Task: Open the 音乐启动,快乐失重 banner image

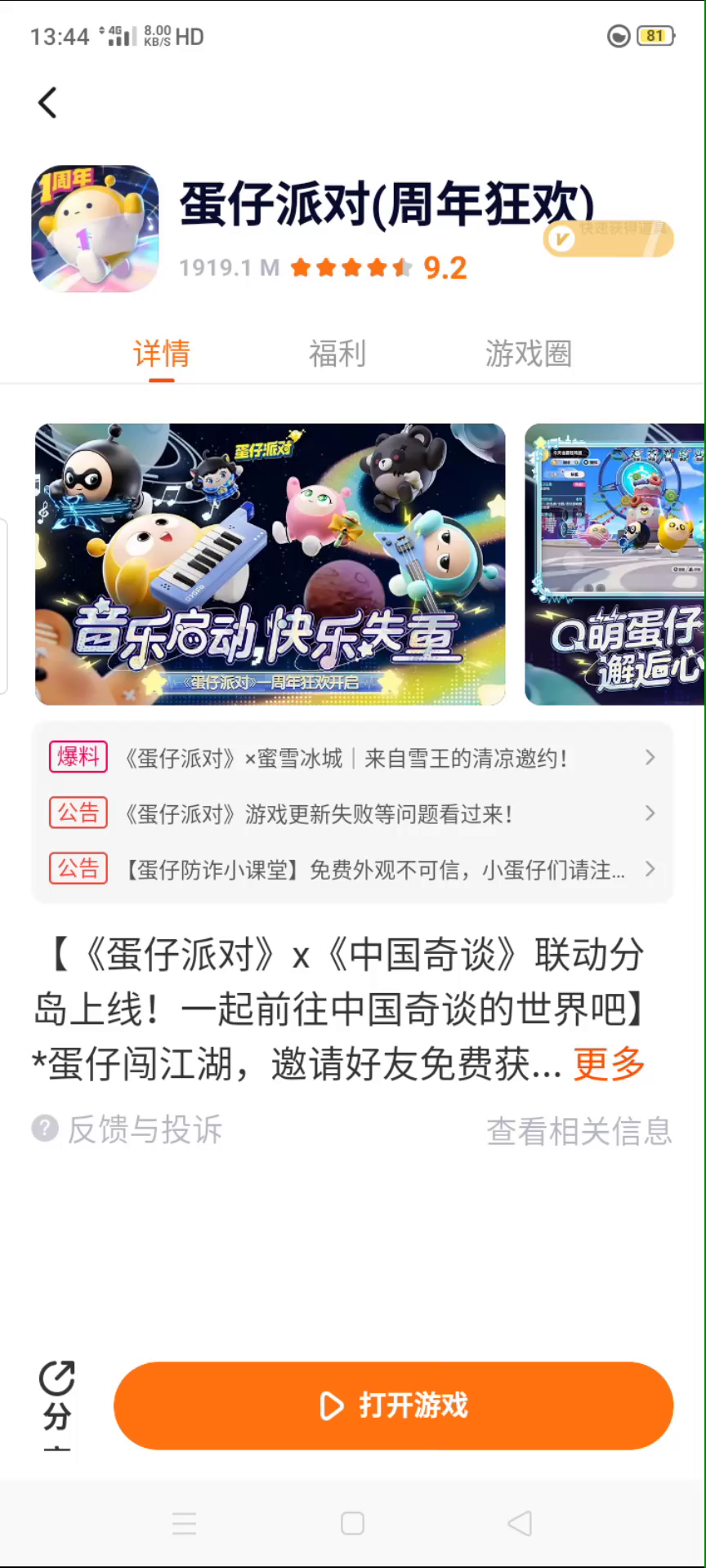Action: click(270, 563)
